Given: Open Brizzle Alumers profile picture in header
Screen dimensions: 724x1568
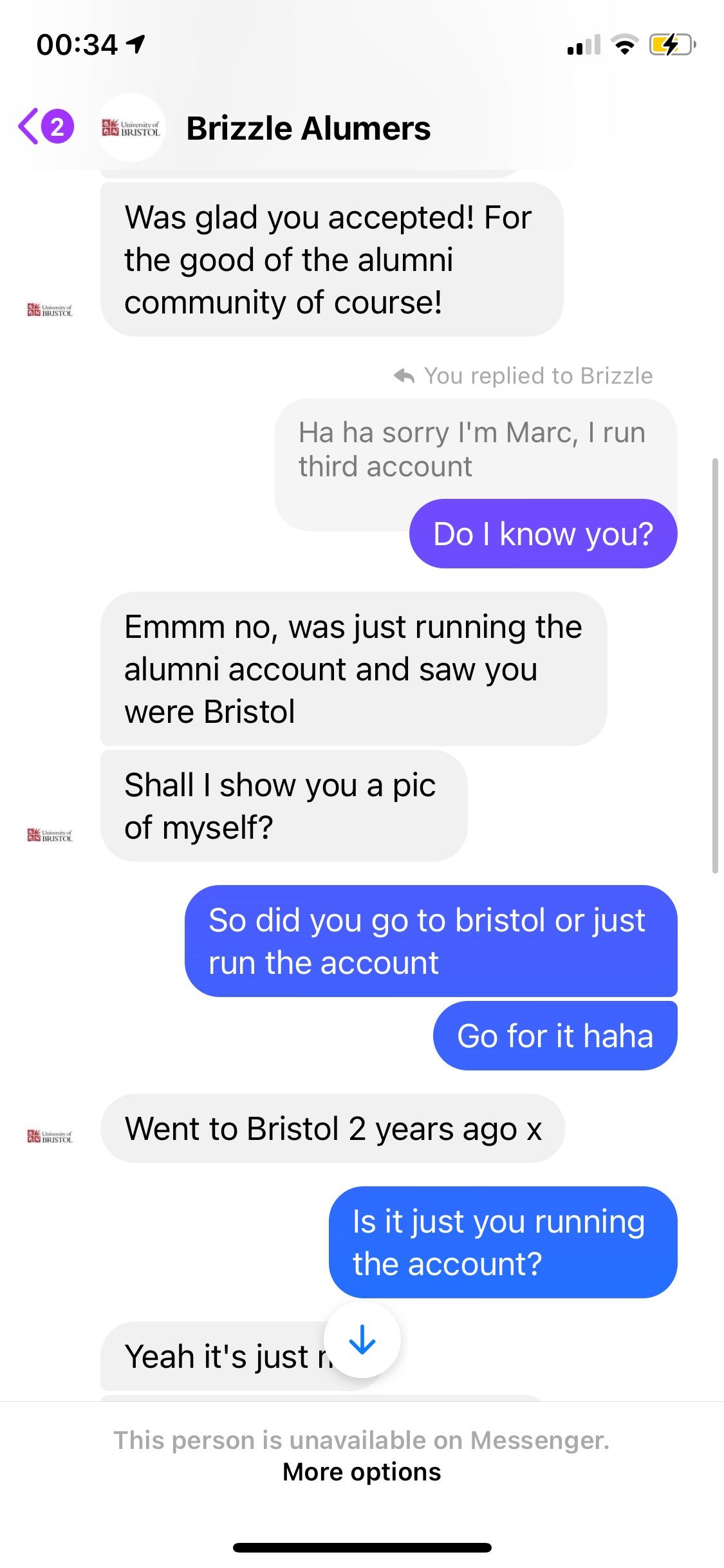Looking at the screenshot, I should 131,127.
